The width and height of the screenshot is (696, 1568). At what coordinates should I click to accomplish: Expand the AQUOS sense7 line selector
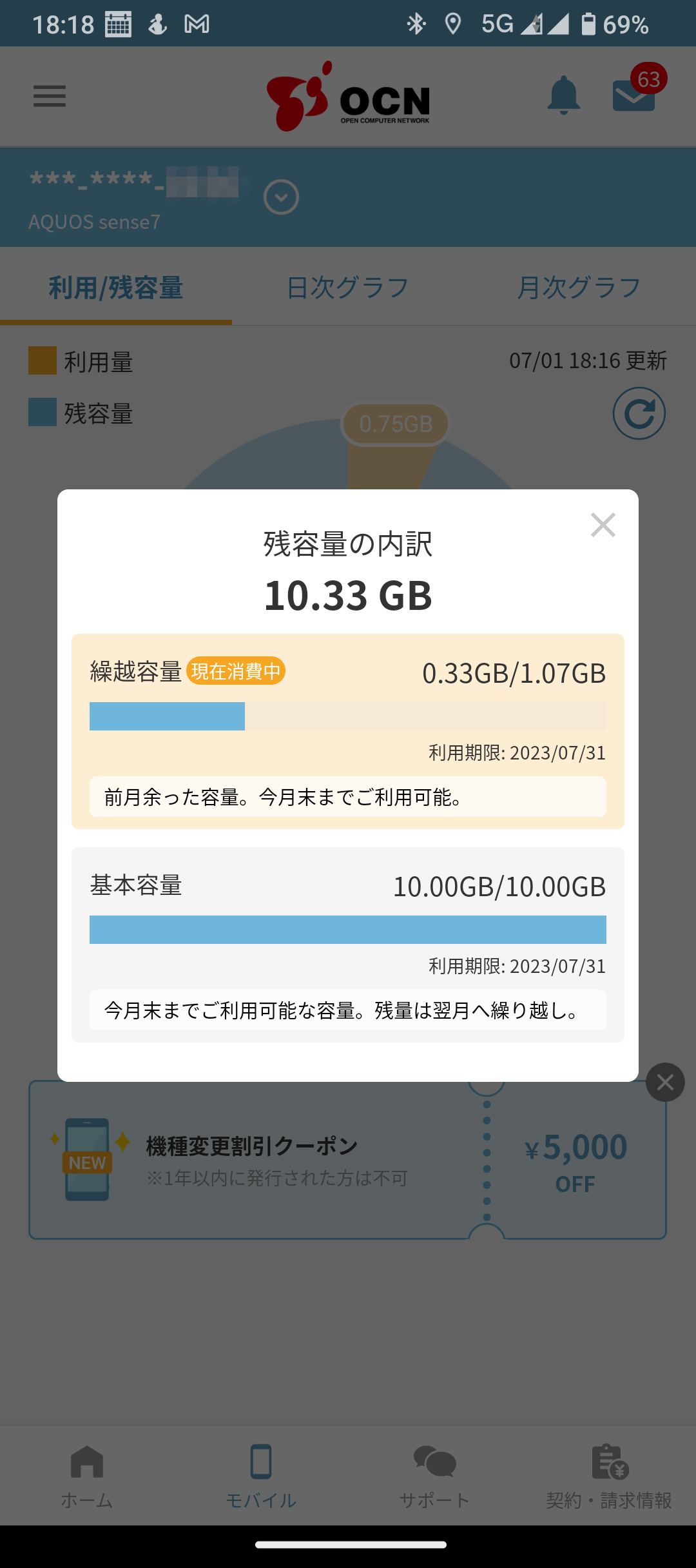coord(281,197)
